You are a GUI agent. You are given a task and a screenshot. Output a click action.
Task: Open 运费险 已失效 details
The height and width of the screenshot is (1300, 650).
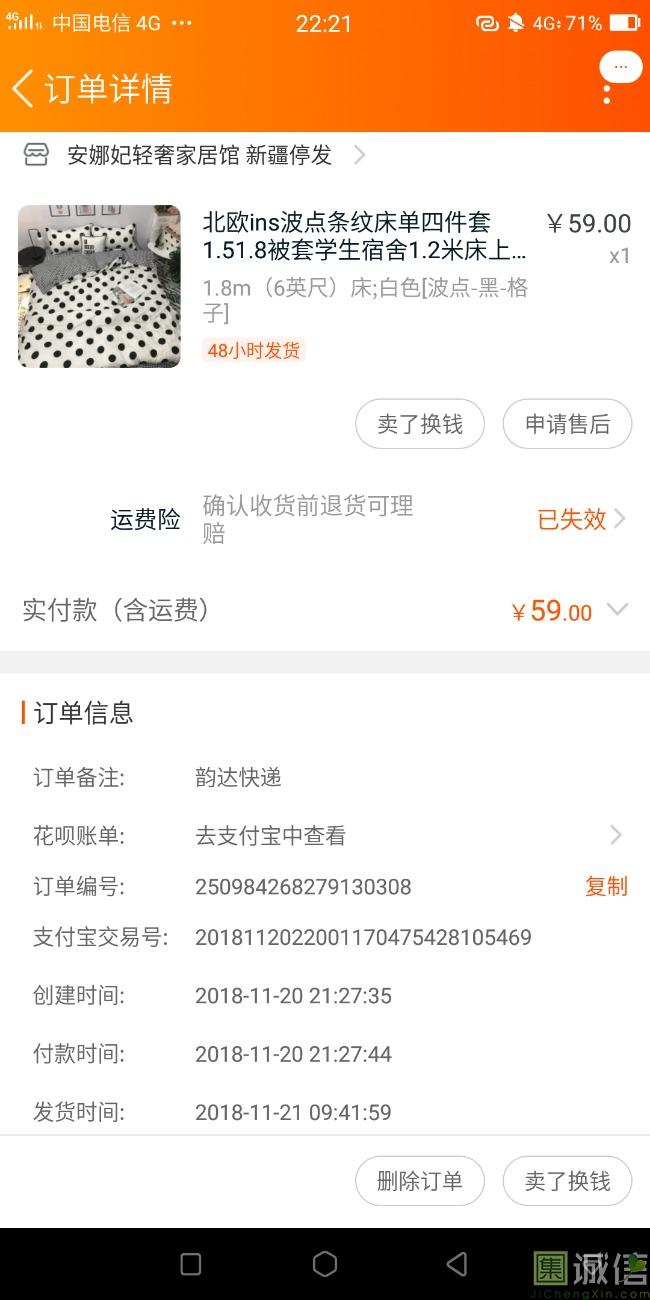[581, 519]
